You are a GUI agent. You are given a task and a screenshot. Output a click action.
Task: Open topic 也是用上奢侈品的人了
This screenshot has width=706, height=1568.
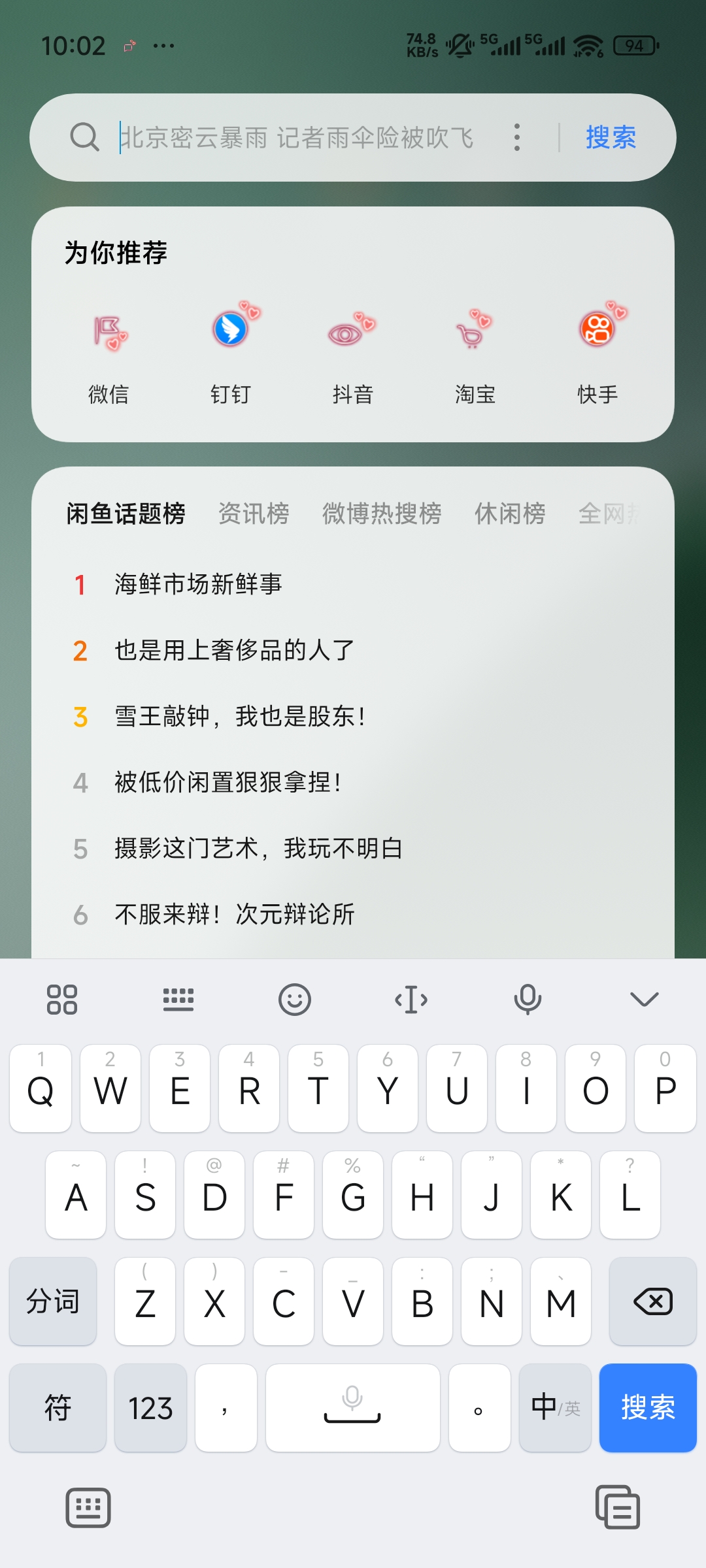234,650
